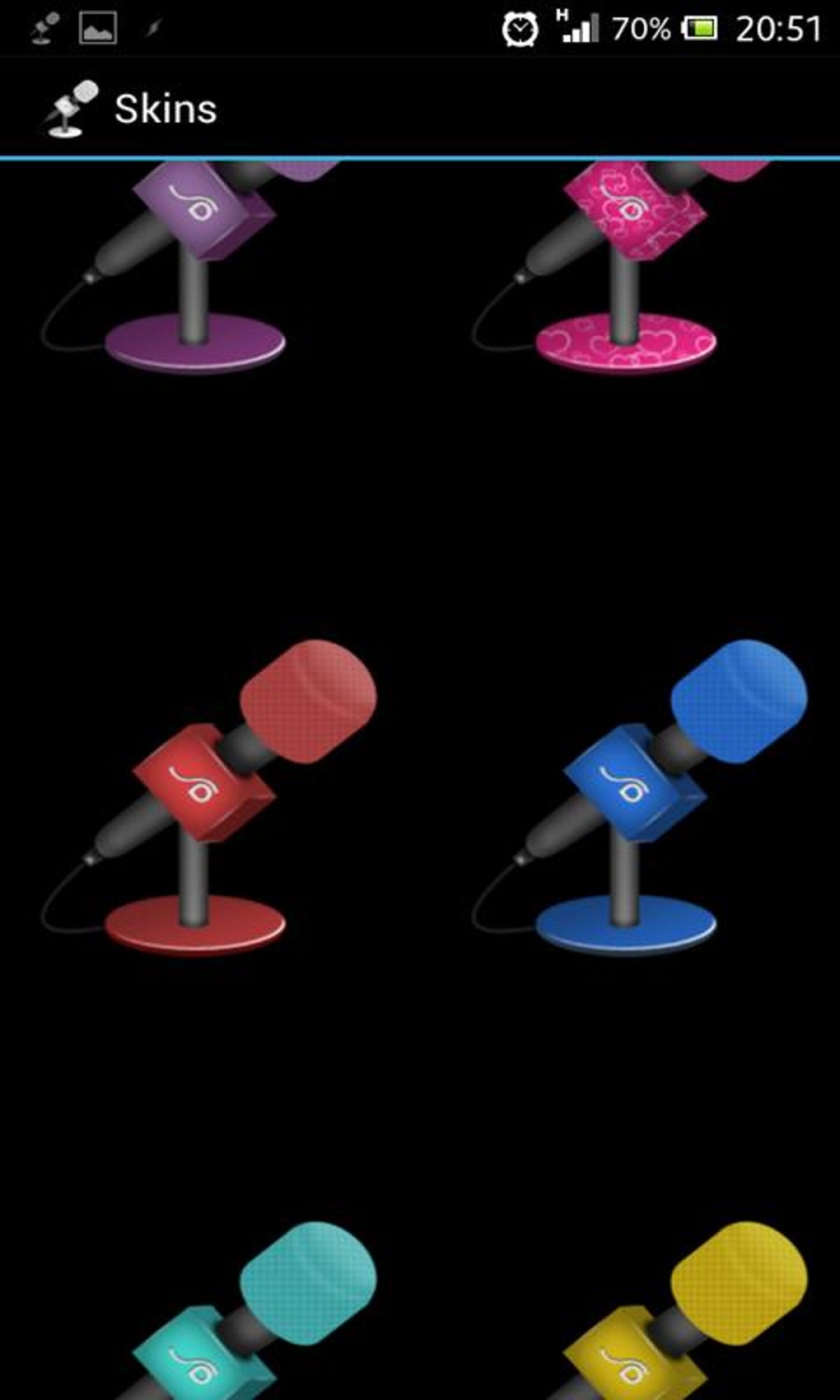Pick the red microphone skin
The height and width of the screenshot is (1400, 840).
[x=208, y=796]
